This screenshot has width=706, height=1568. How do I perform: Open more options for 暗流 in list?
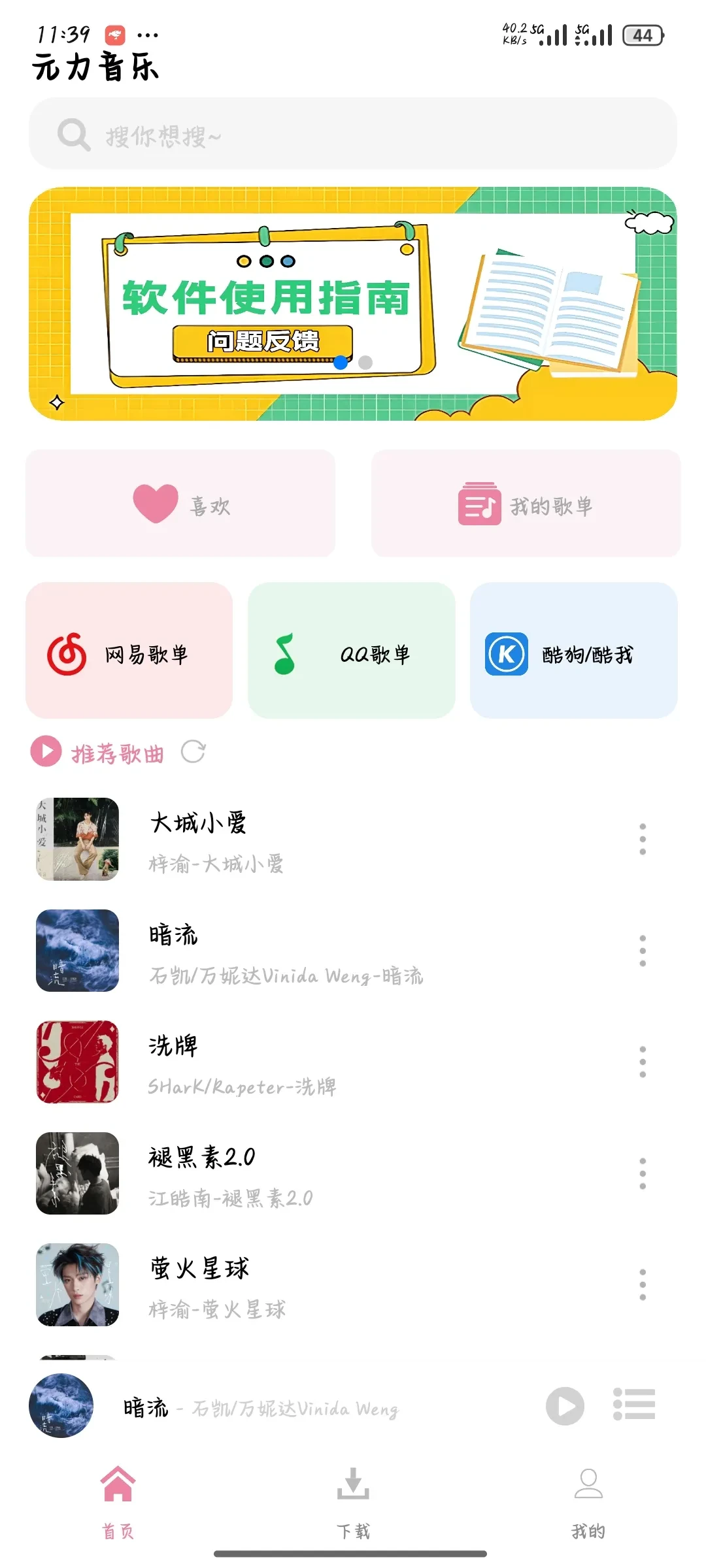[x=643, y=951]
